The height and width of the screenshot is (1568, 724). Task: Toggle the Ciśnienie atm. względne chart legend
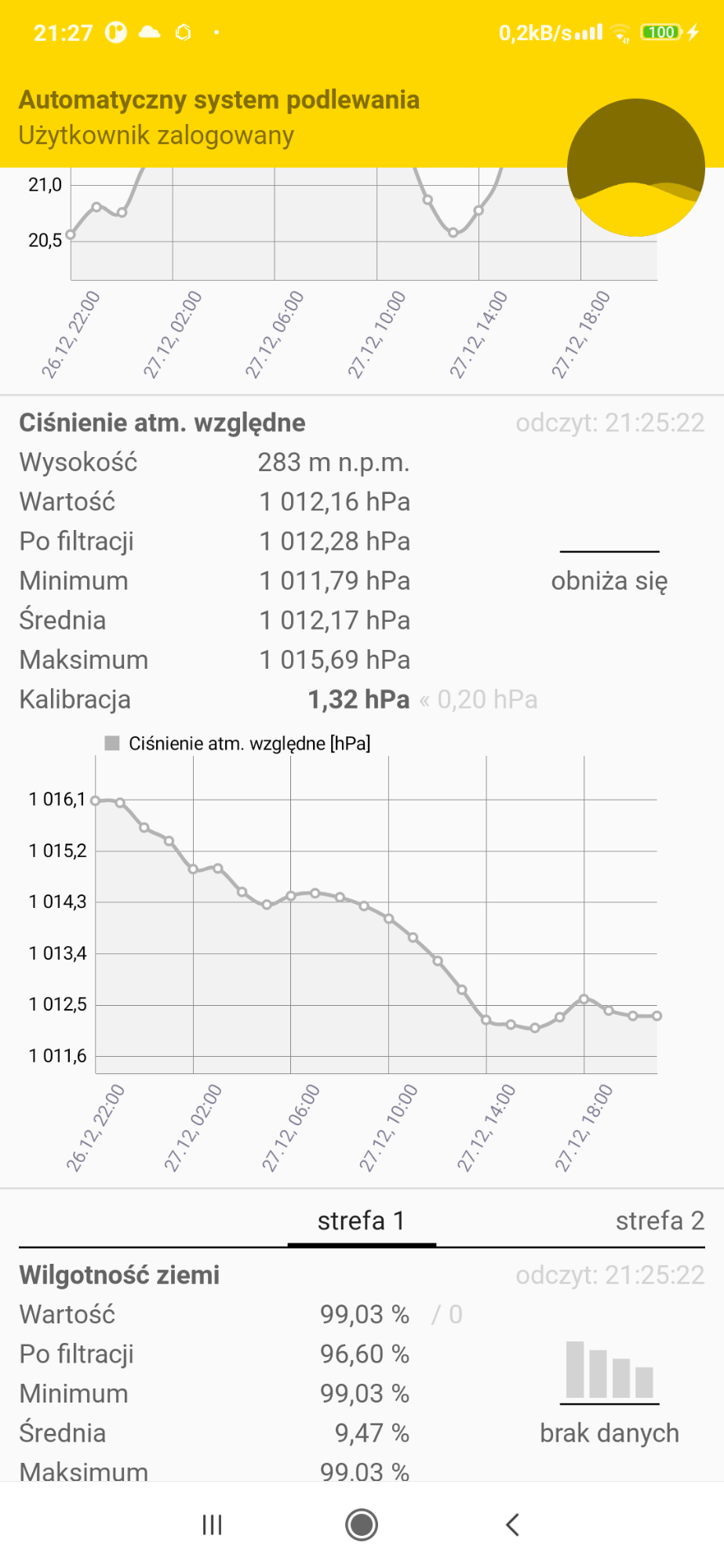tap(237, 743)
